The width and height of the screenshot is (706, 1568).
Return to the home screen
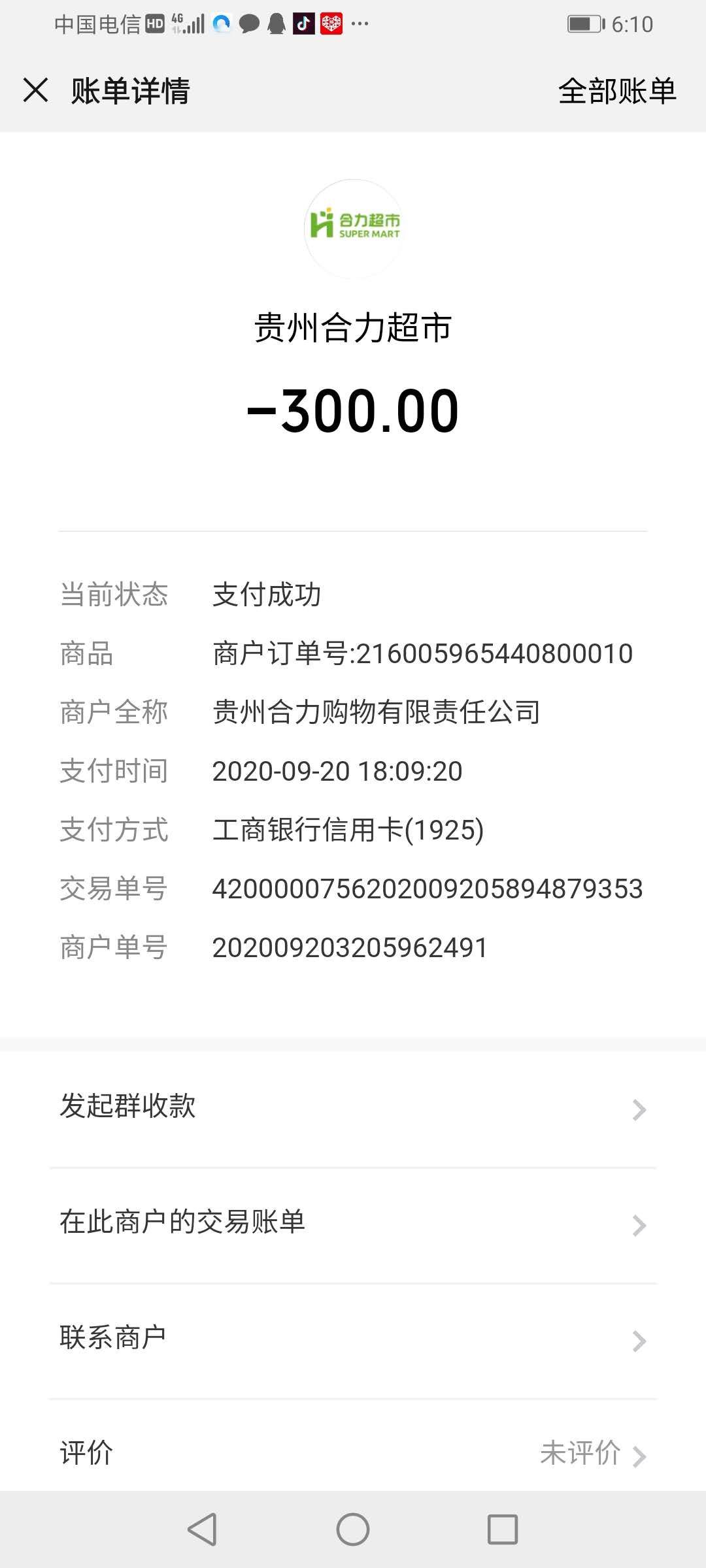(x=353, y=1529)
